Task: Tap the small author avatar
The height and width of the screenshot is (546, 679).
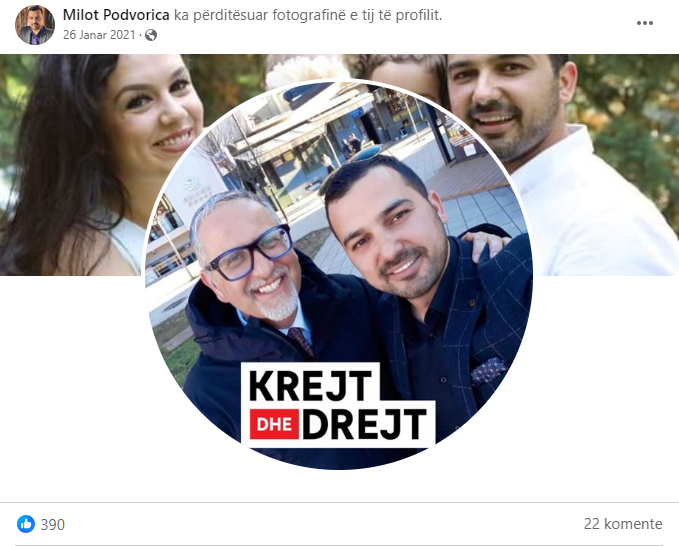Action: coord(34,25)
